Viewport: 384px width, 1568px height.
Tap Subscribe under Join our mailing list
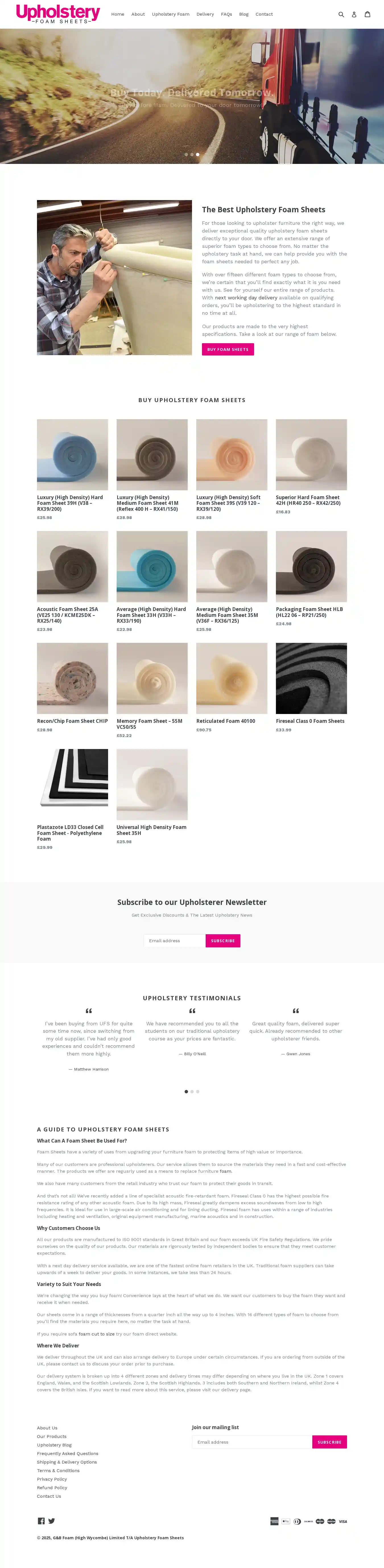(329, 1442)
